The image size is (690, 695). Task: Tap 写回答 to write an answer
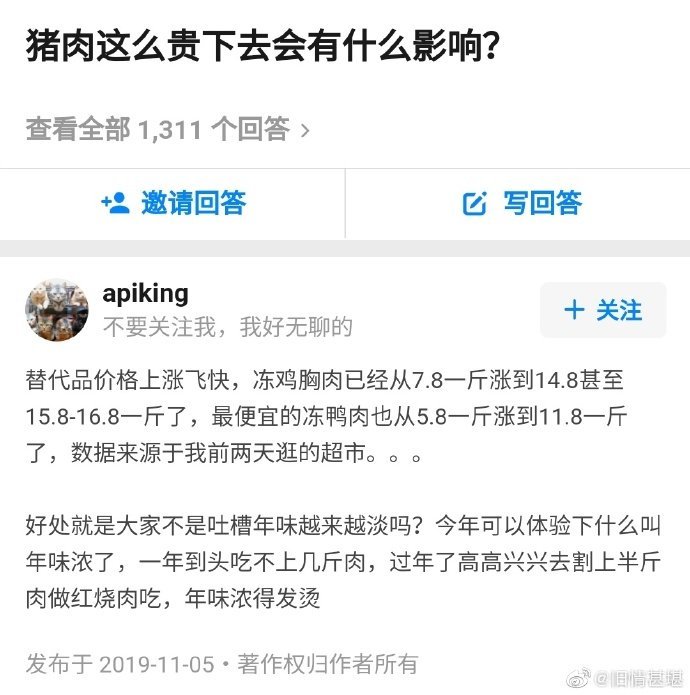(x=522, y=203)
